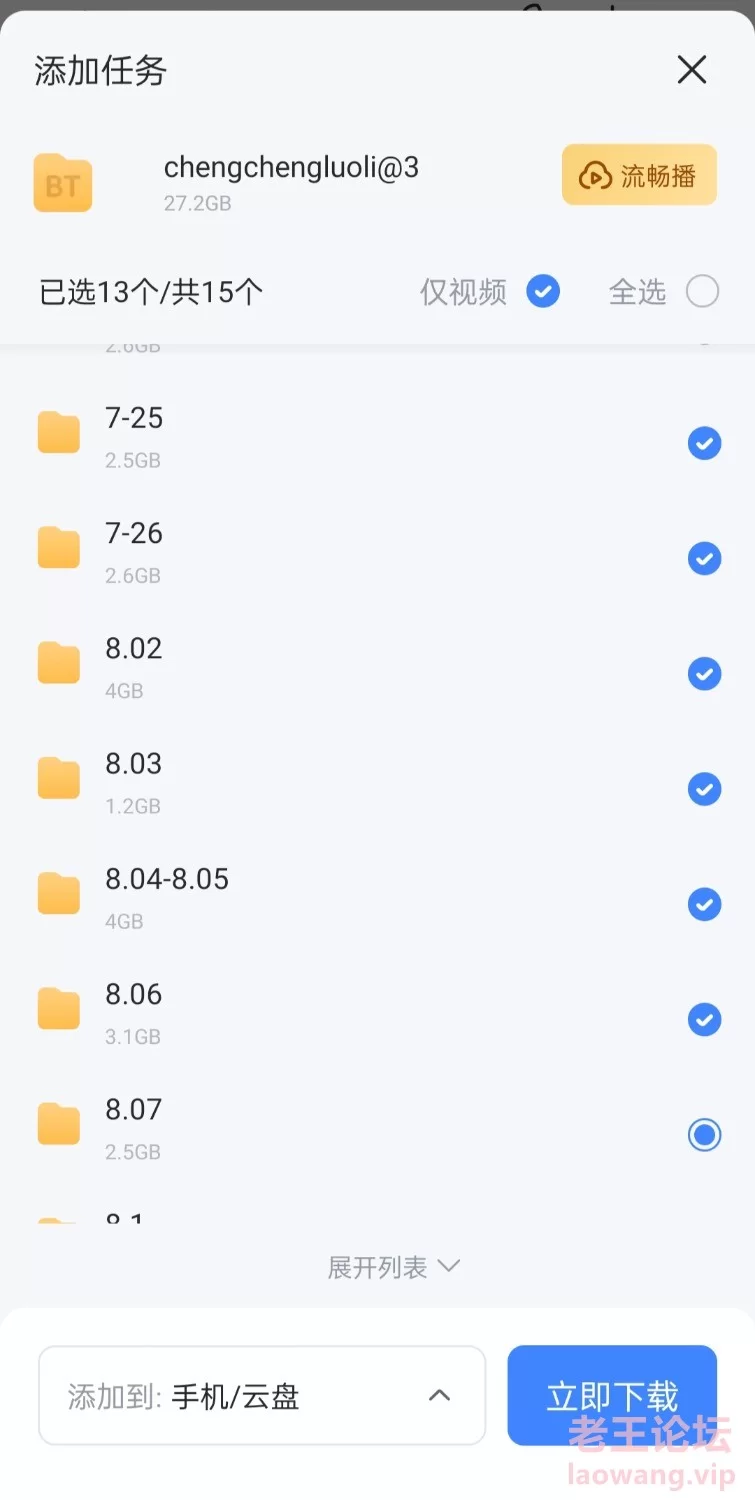The image size is (755, 1500).
Task: Toggle the 仅视频 checkbox
Action: click(x=543, y=292)
